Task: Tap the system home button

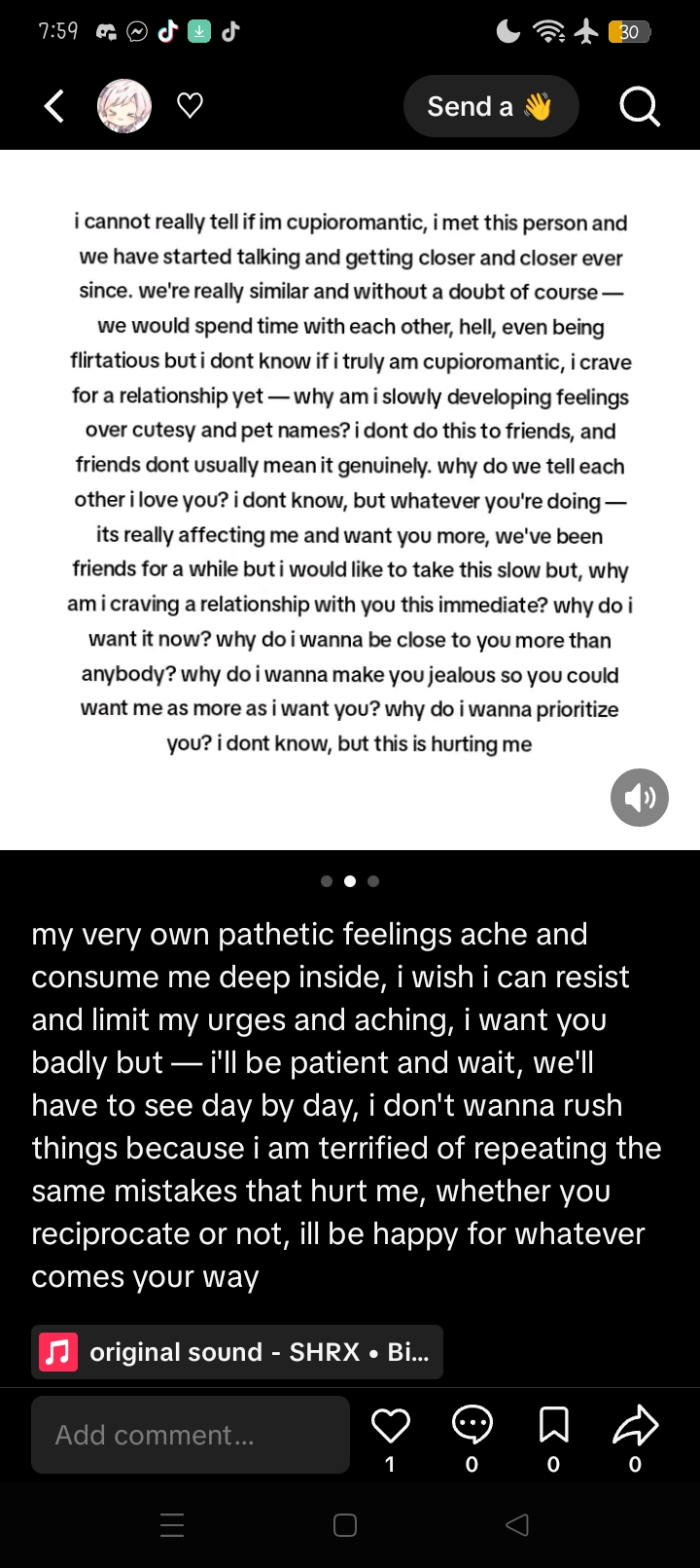Action: (x=345, y=1525)
